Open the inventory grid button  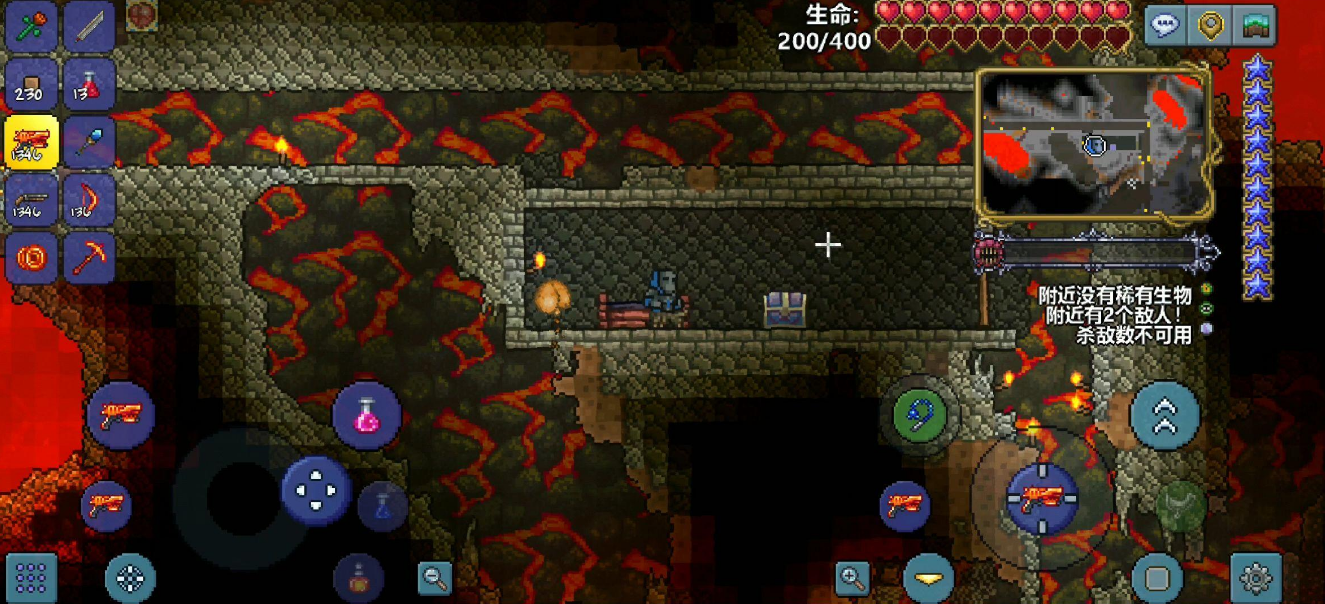point(31,577)
